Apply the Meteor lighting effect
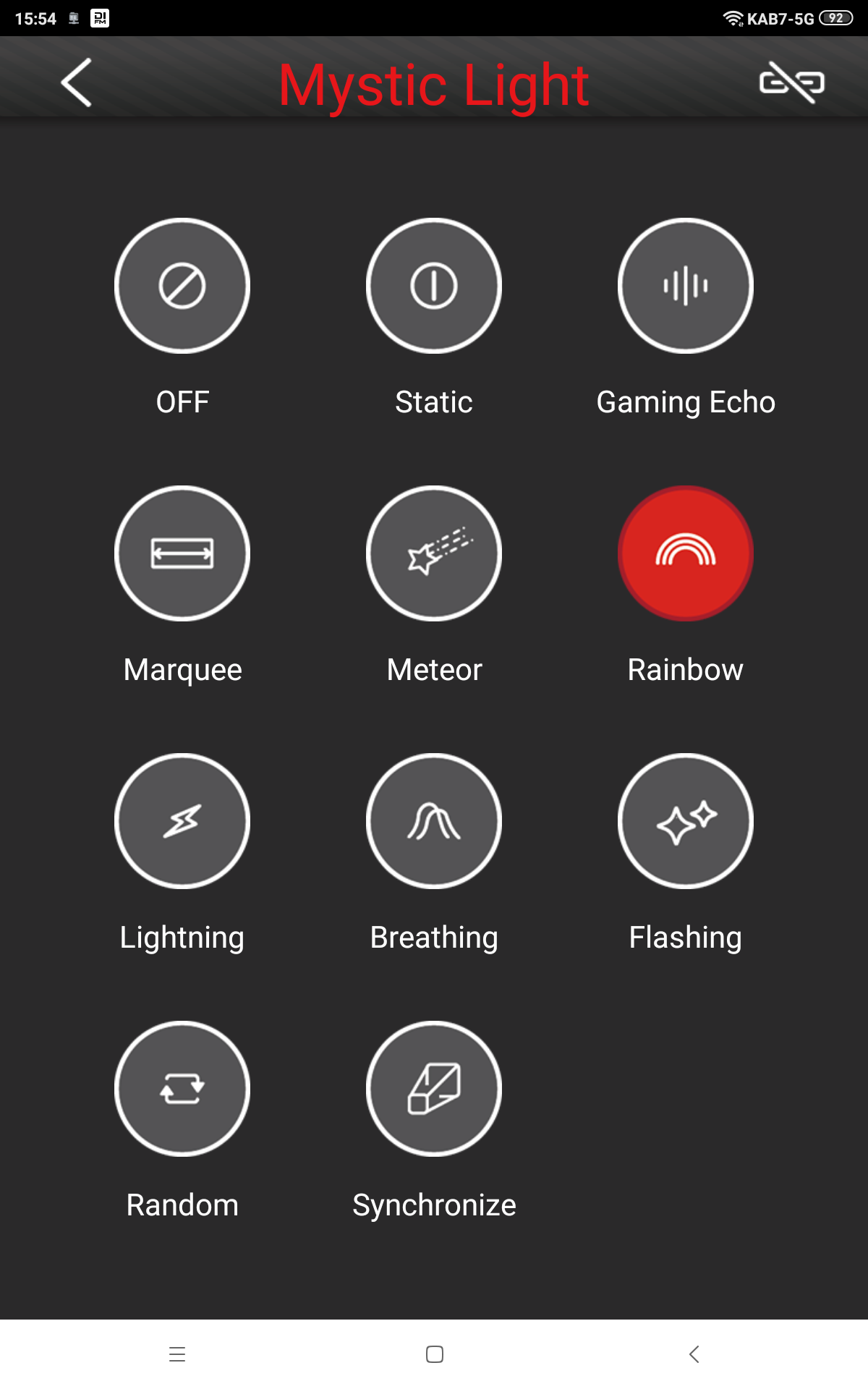Viewport: 868px width, 1389px height. [x=434, y=553]
